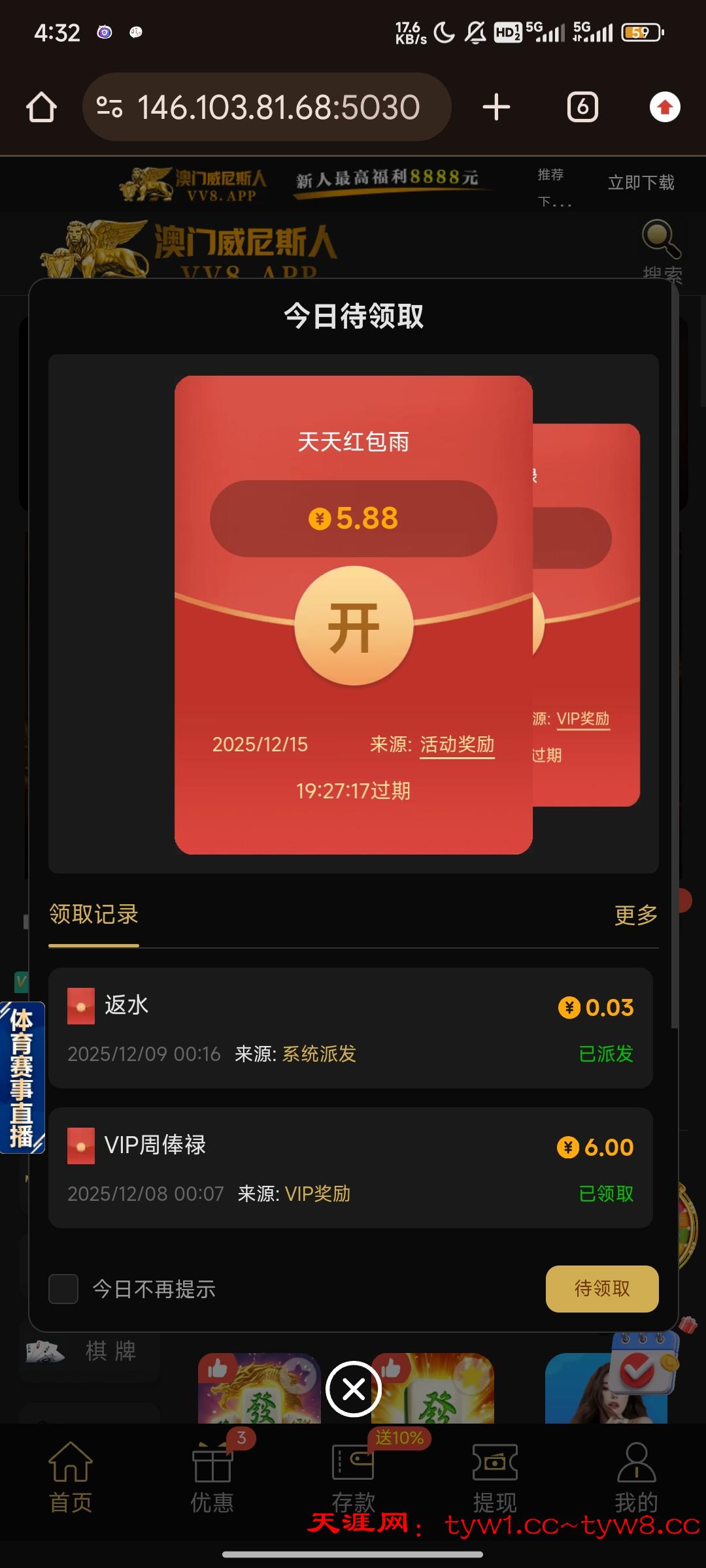The height and width of the screenshot is (1568, 706).
Task: Check the 今日不再提示 checkbox
Action: [63, 1289]
